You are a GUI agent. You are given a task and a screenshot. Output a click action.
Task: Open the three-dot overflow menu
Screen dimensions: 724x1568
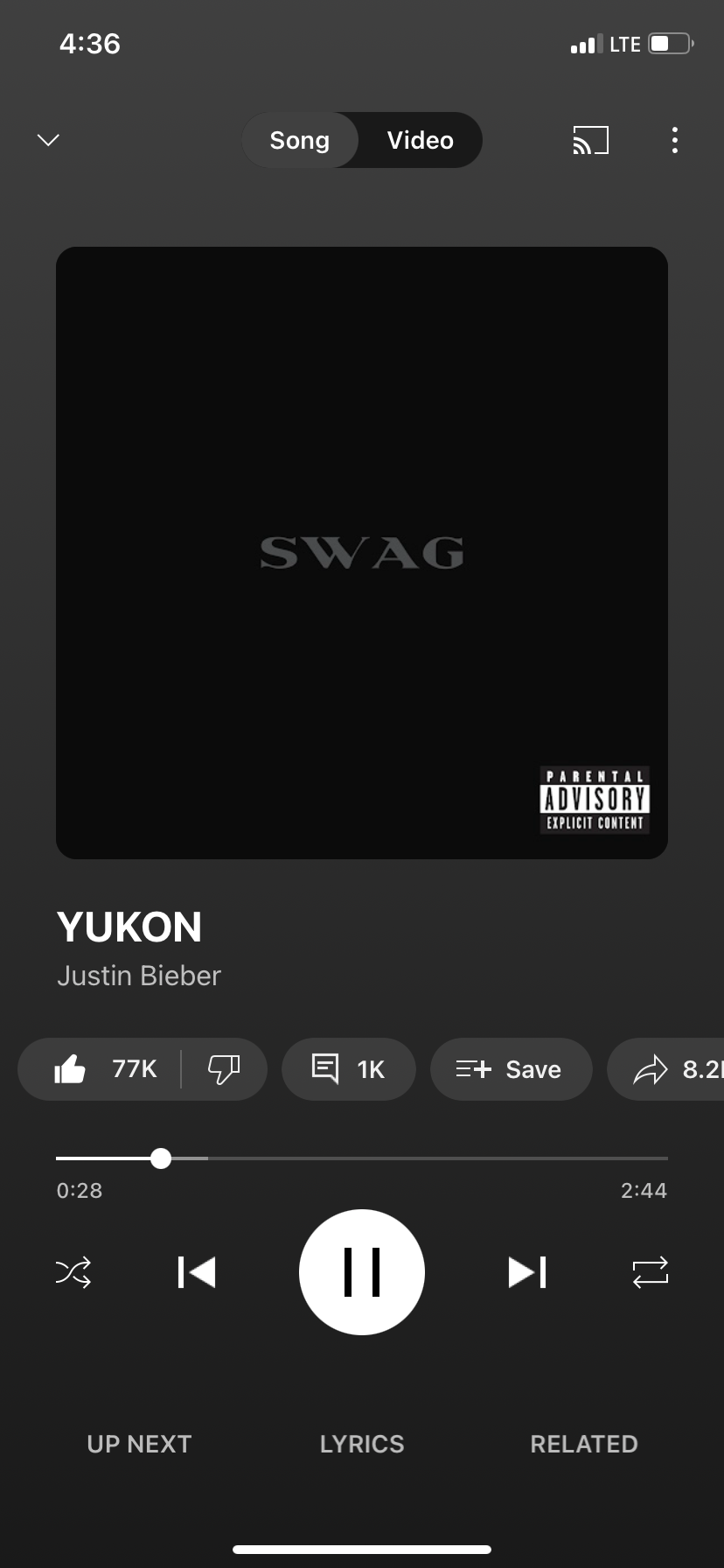point(674,140)
